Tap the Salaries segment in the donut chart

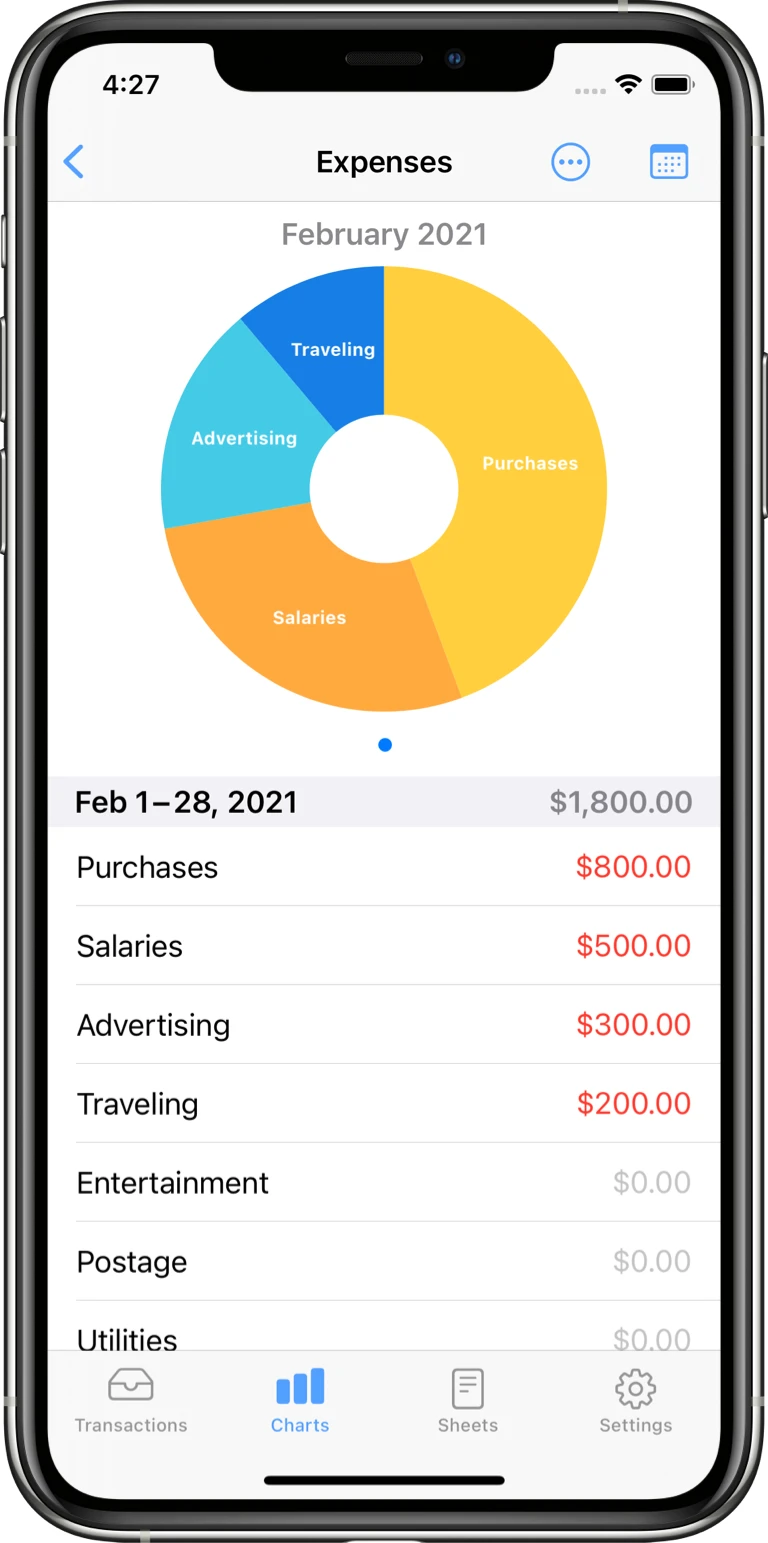[310, 617]
